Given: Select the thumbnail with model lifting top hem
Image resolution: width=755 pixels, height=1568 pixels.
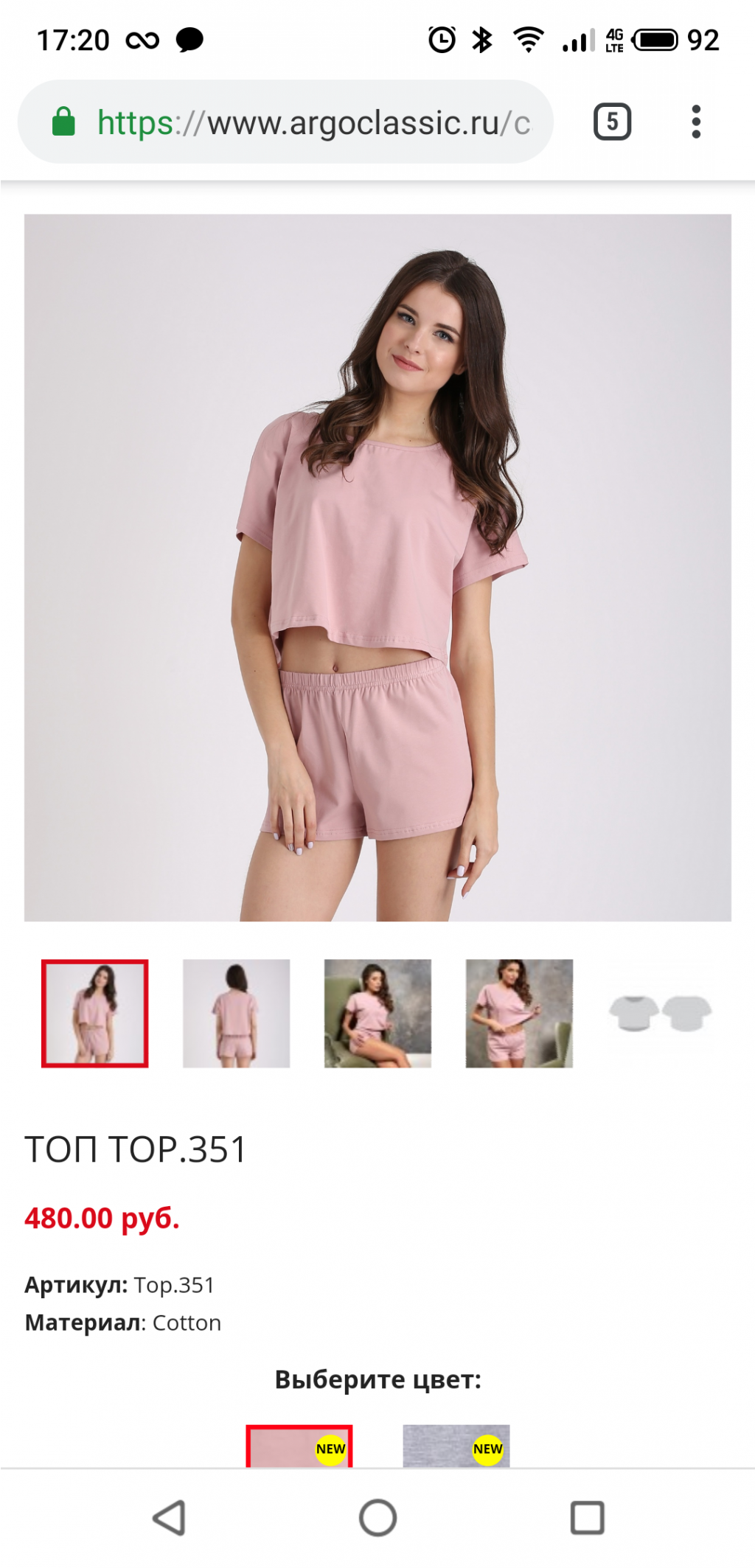Looking at the screenshot, I should (x=519, y=1013).
